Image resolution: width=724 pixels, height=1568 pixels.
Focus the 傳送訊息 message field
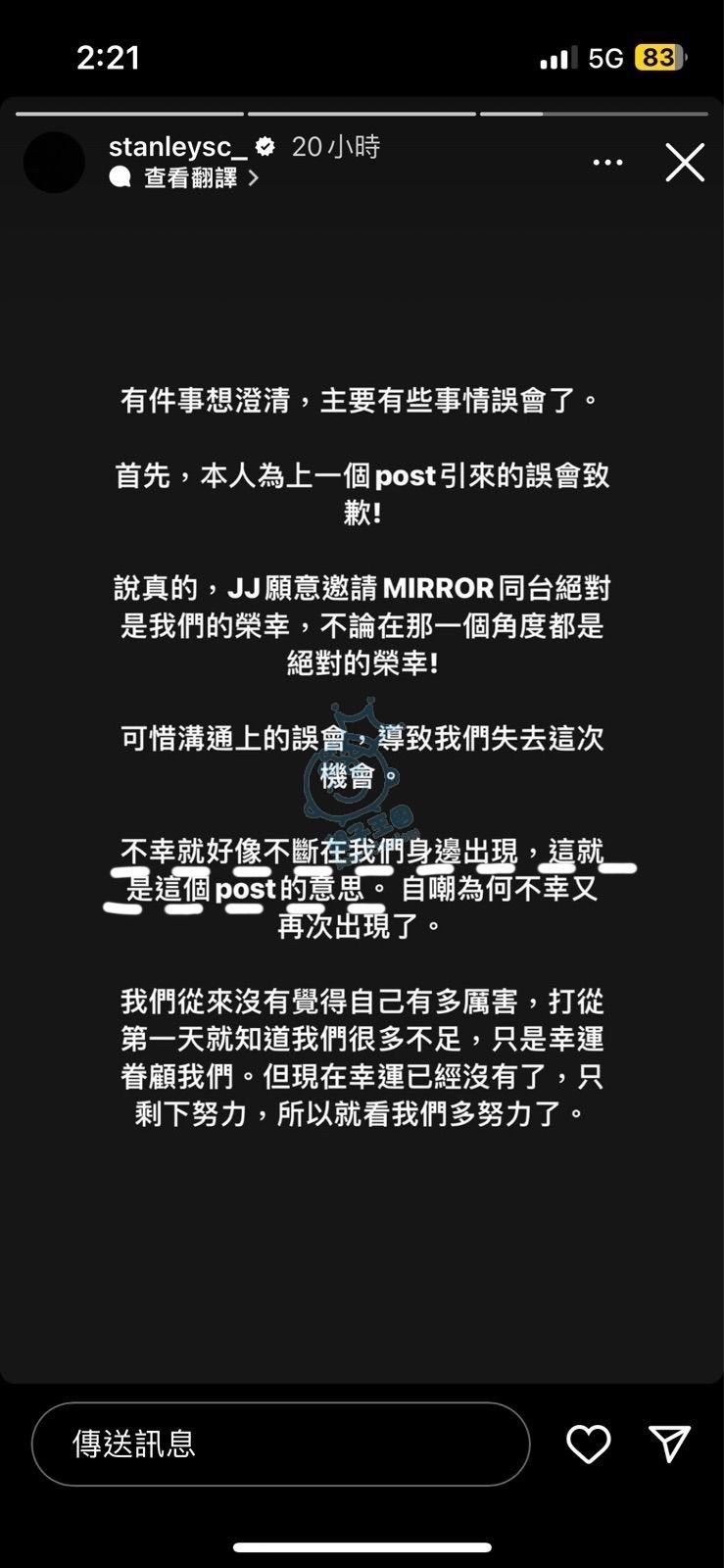pyautogui.click(x=281, y=1444)
